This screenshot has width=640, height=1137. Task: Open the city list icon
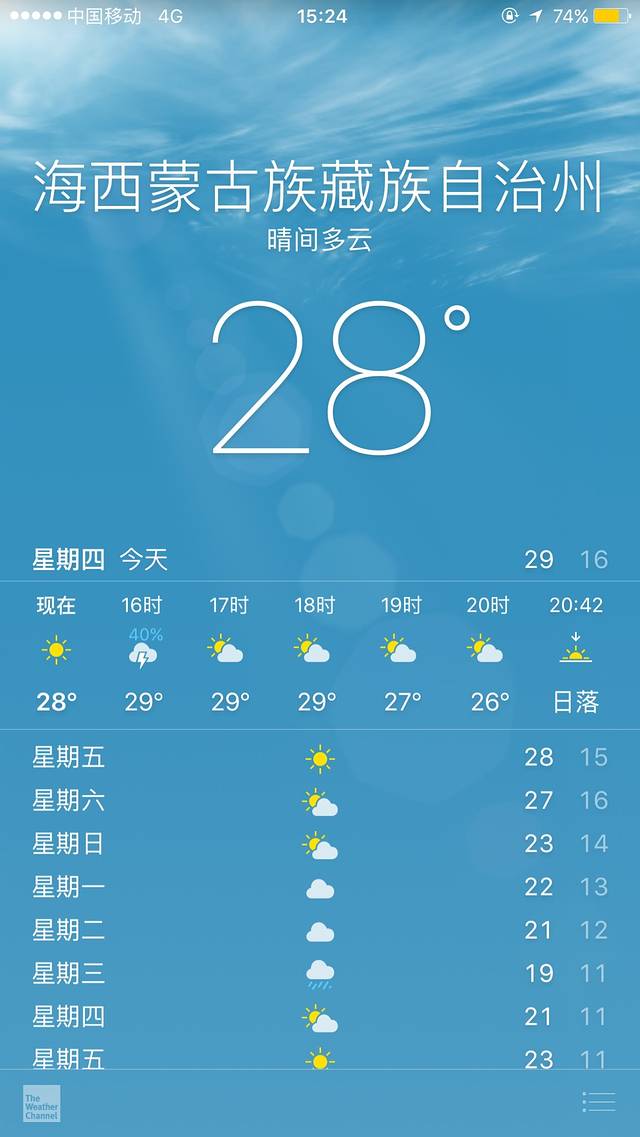[x=598, y=1102]
